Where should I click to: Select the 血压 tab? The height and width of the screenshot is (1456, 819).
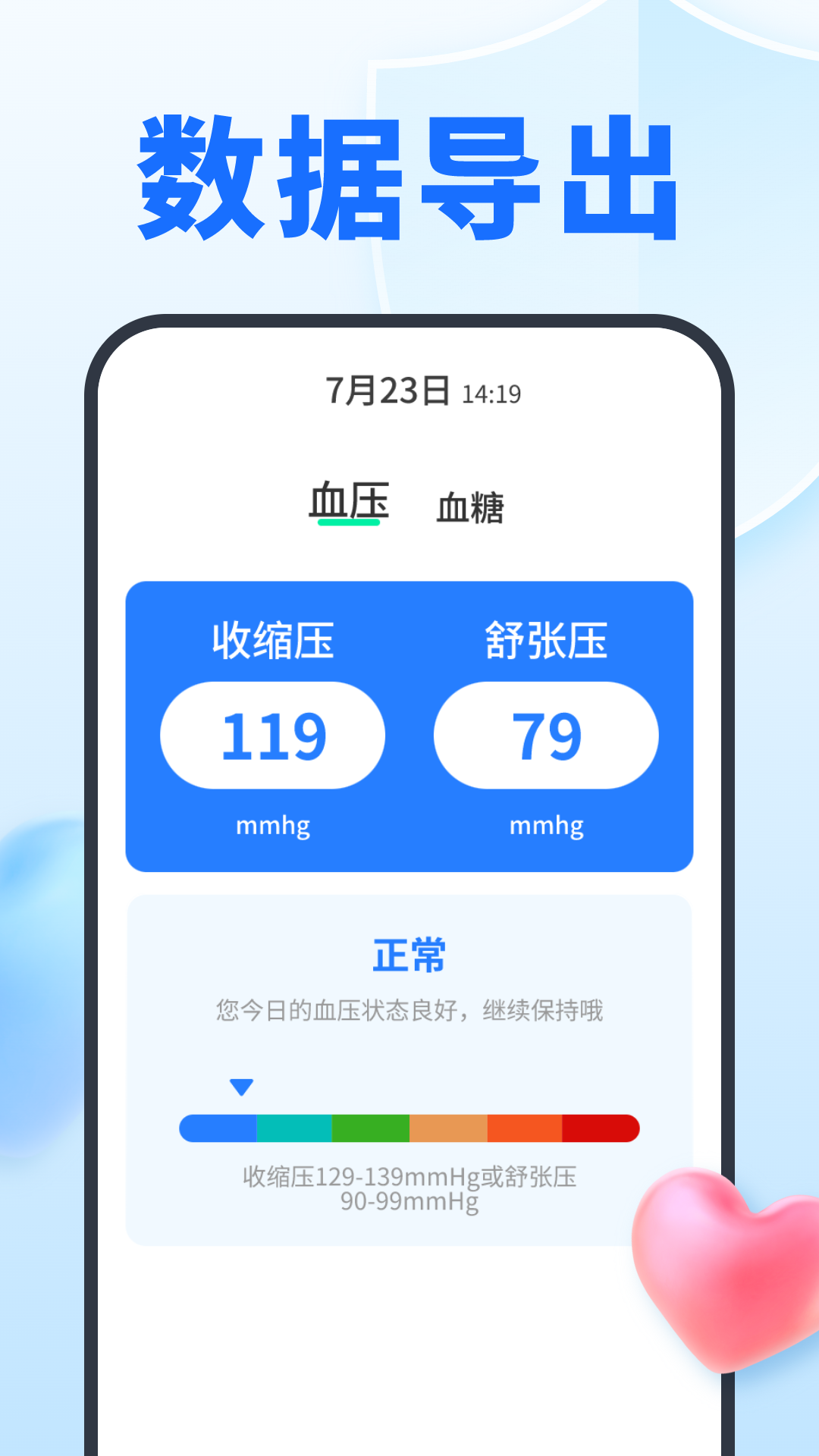point(346,503)
